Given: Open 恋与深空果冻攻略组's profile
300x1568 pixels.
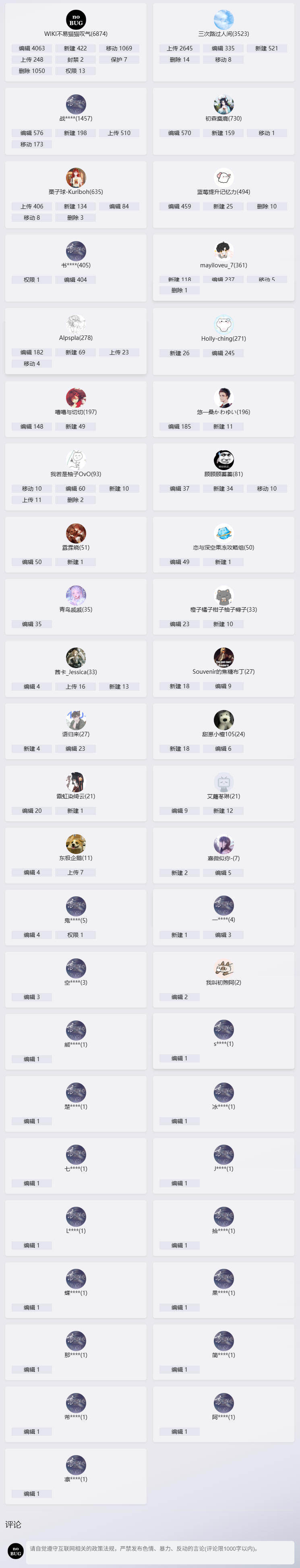Looking at the screenshot, I should [223, 547].
